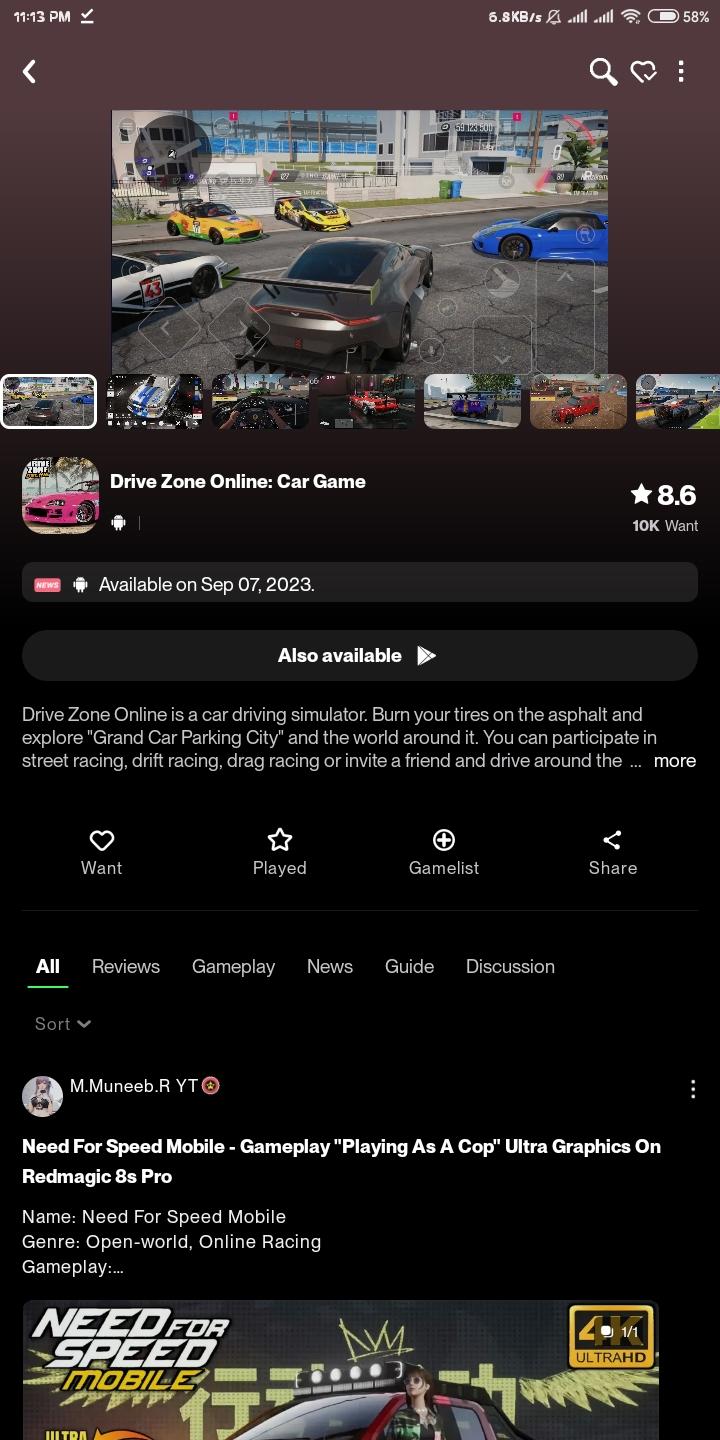Mark the game as Want

point(101,852)
